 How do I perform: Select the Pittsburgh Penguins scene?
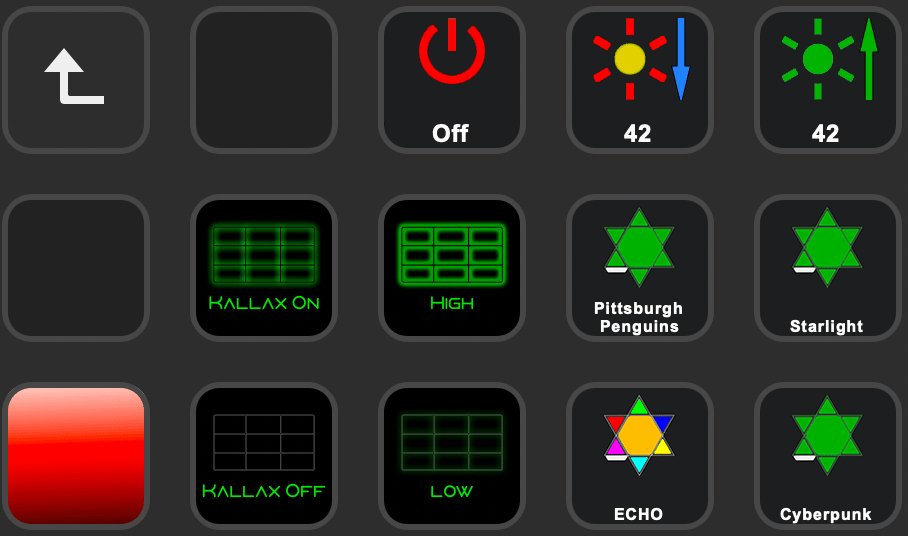click(x=639, y=268)
